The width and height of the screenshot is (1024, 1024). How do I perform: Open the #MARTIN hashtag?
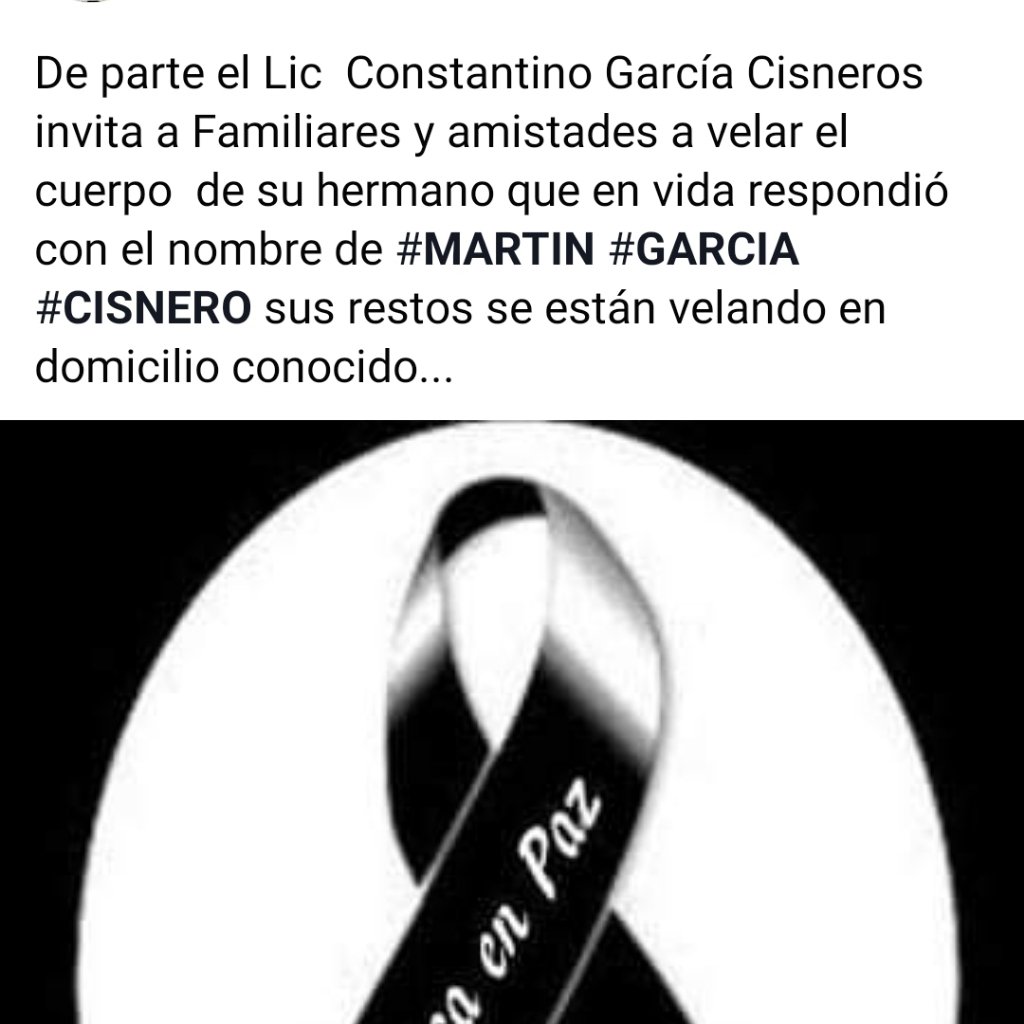(494, 251)
